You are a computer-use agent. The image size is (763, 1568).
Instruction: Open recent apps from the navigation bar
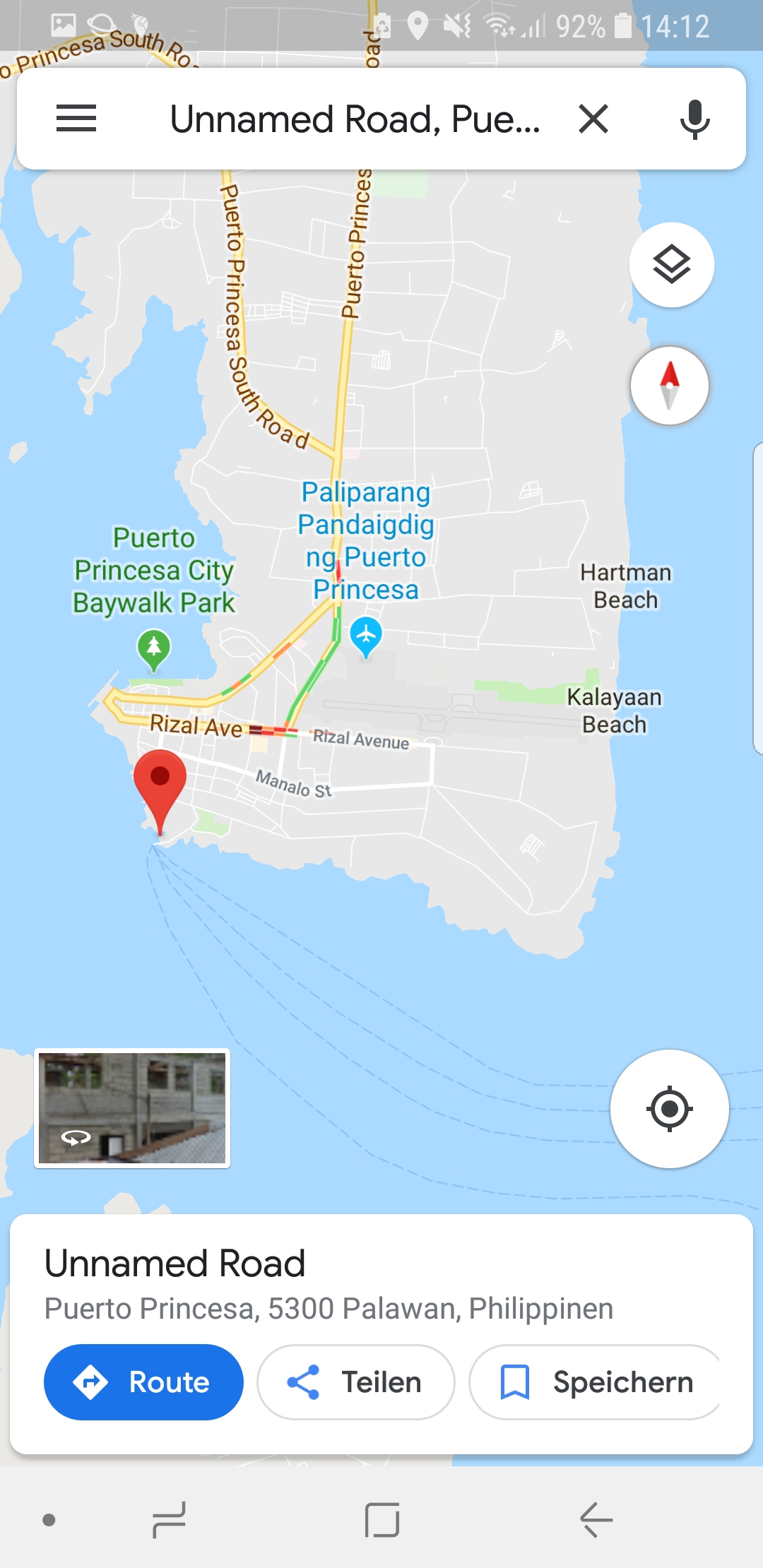(170, 1520)
